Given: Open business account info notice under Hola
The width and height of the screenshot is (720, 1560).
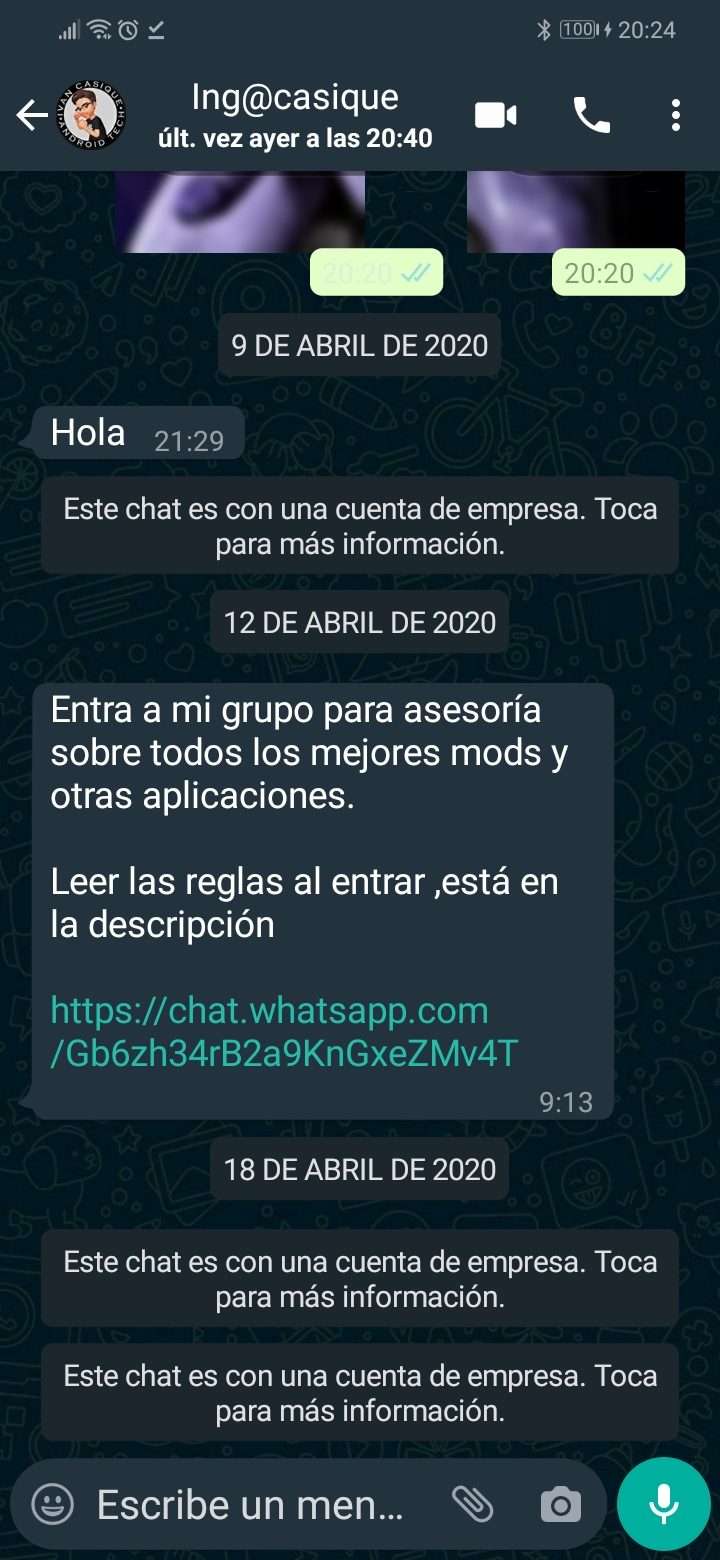Looking at the screenshot, I should pos(360,526).
